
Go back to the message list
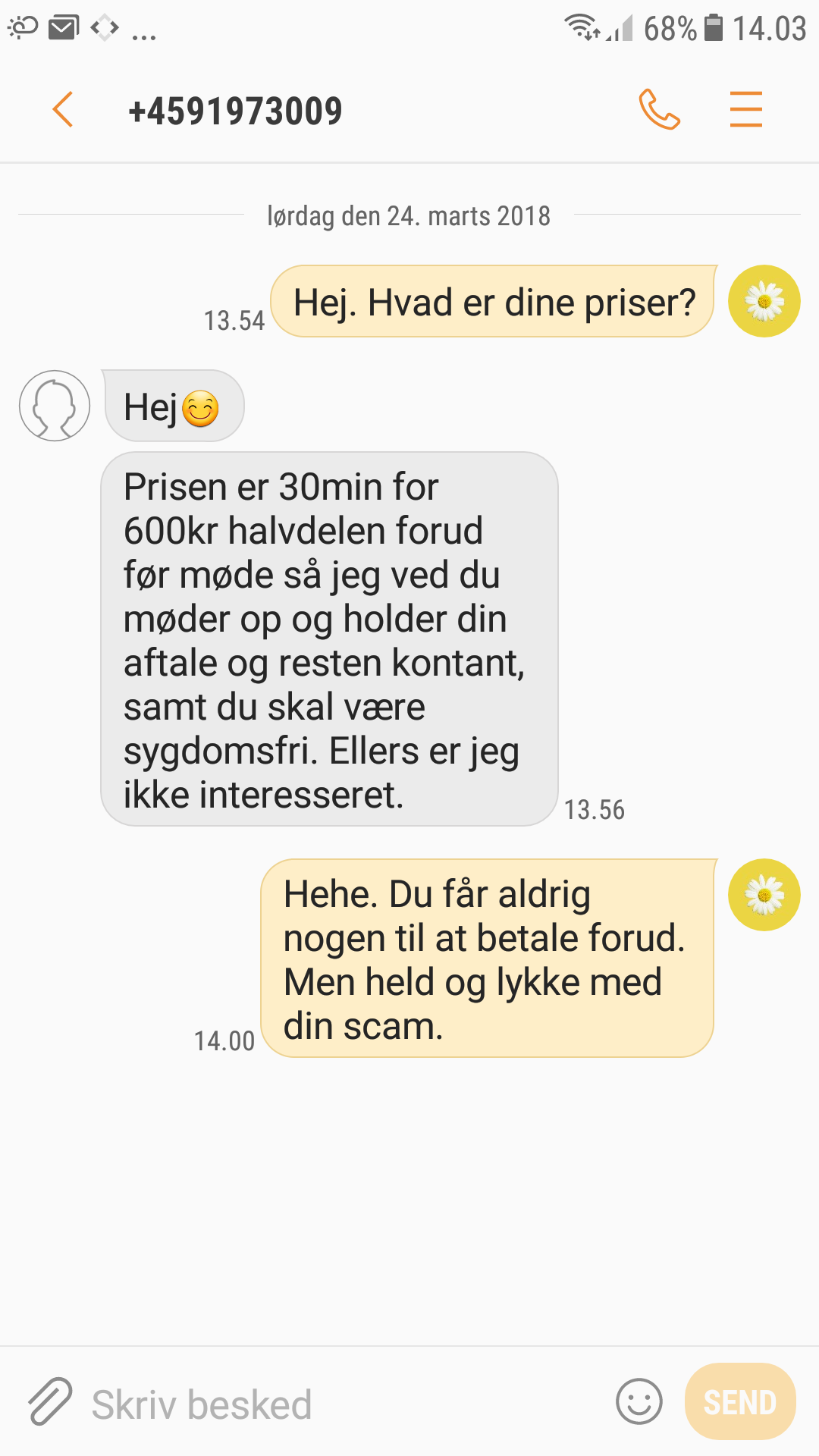pyautogui.click(x=63, y=110)
